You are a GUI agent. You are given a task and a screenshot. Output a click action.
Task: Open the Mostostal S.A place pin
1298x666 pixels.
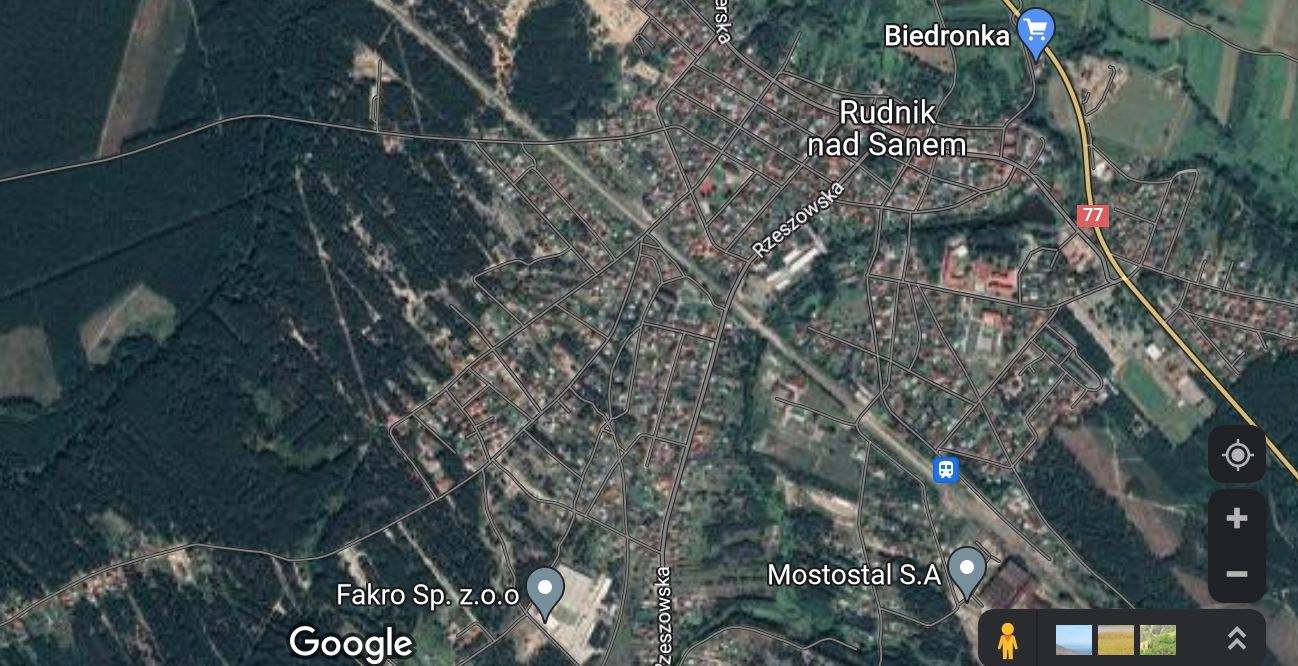967,569
